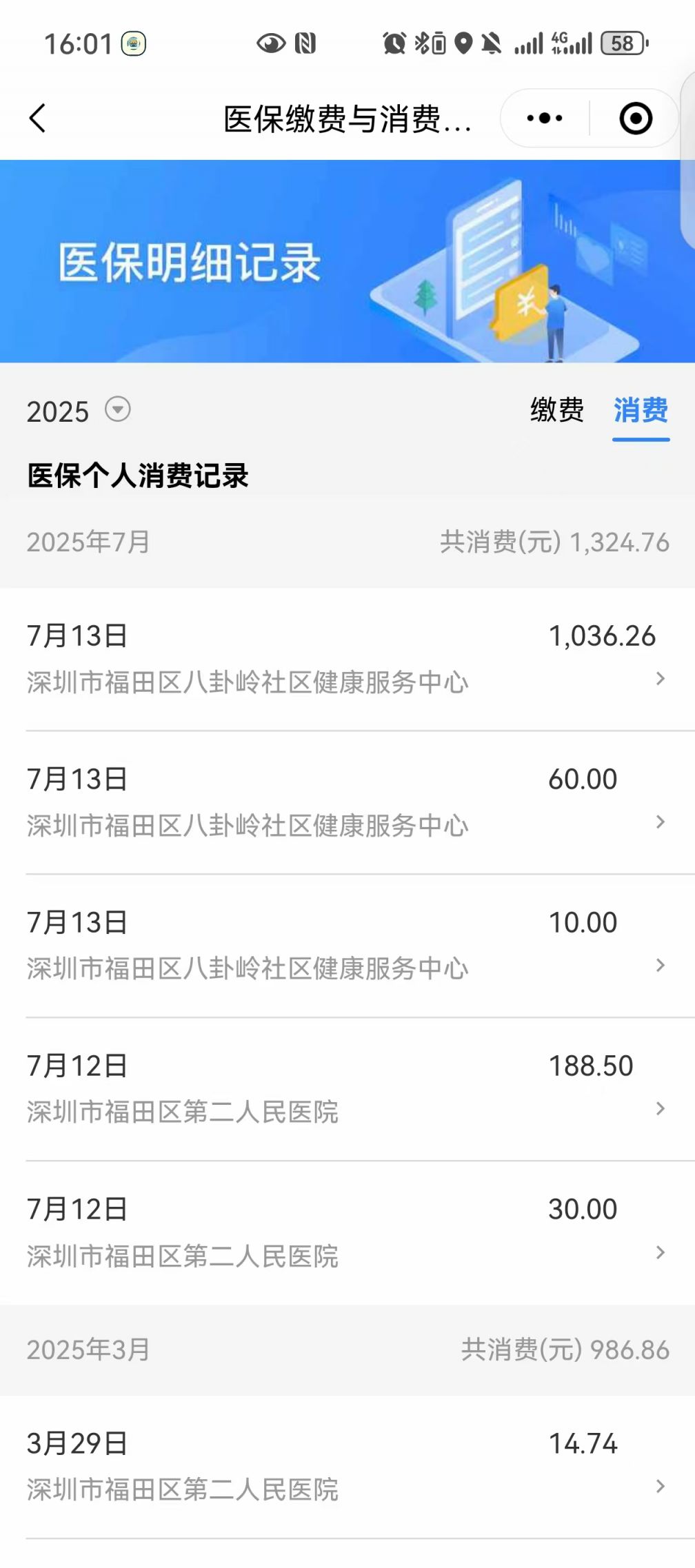This screenshot has width=695, height=1568.
Task: View the 7月12日 30.00 hospital record
Action: point(347,1233)
